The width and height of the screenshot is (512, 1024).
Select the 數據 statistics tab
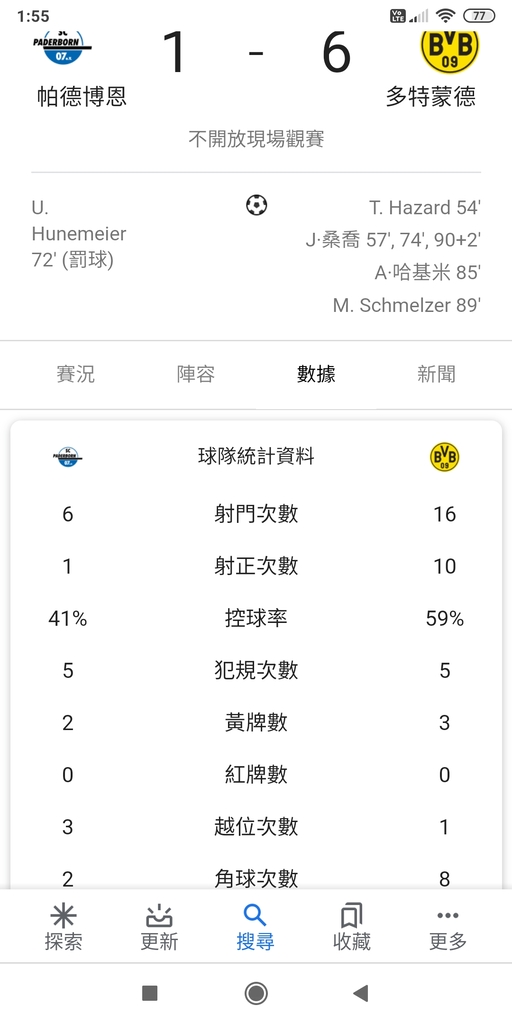point(316,374)
